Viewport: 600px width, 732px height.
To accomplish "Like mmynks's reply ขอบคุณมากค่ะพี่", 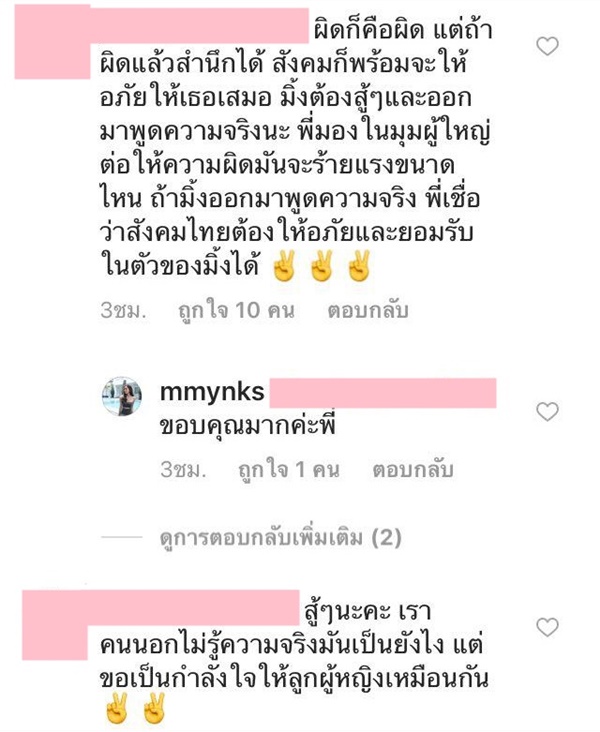I will (x=547, y=411).
